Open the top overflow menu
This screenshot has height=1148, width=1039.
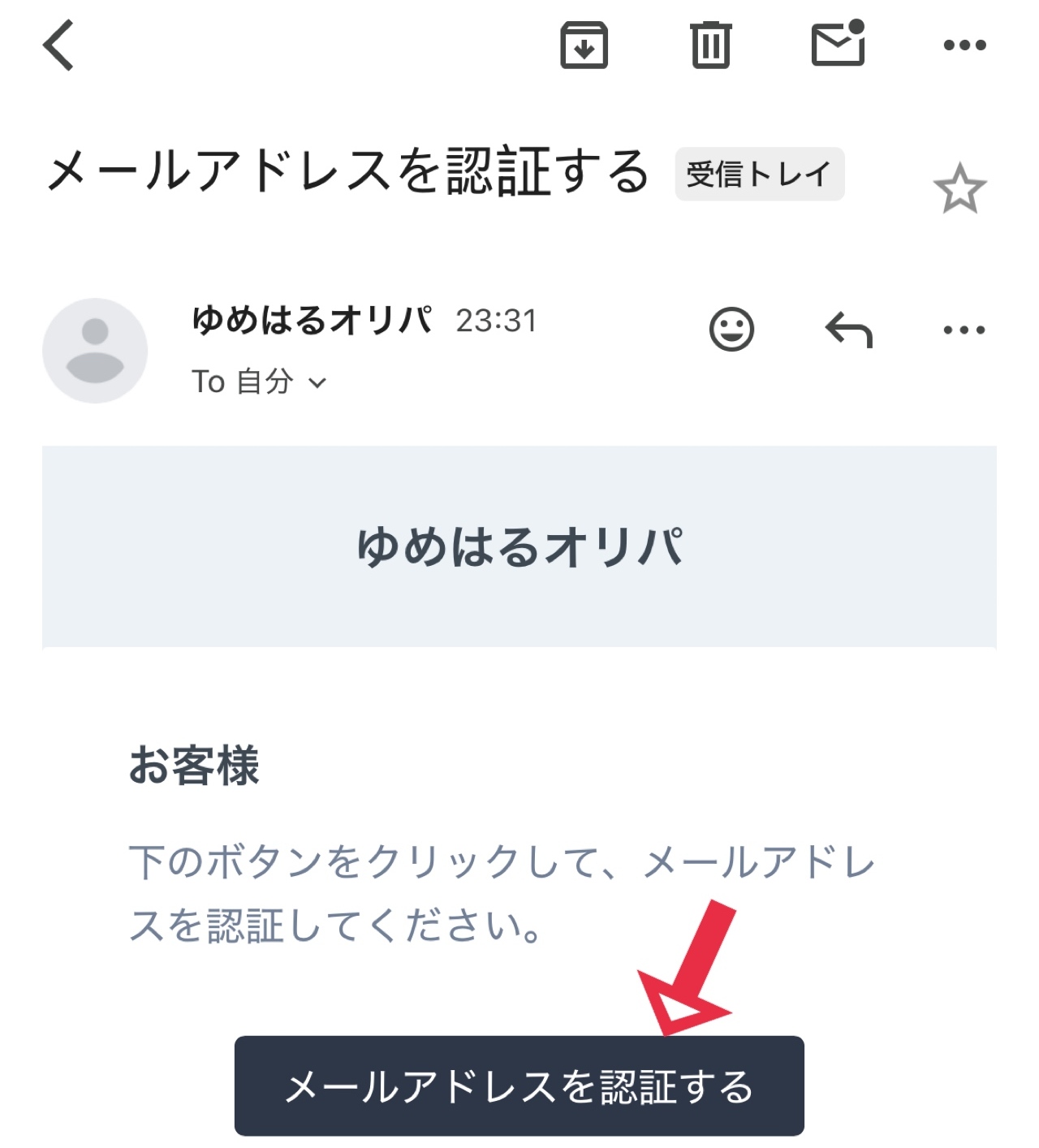[x=964, y=45]
